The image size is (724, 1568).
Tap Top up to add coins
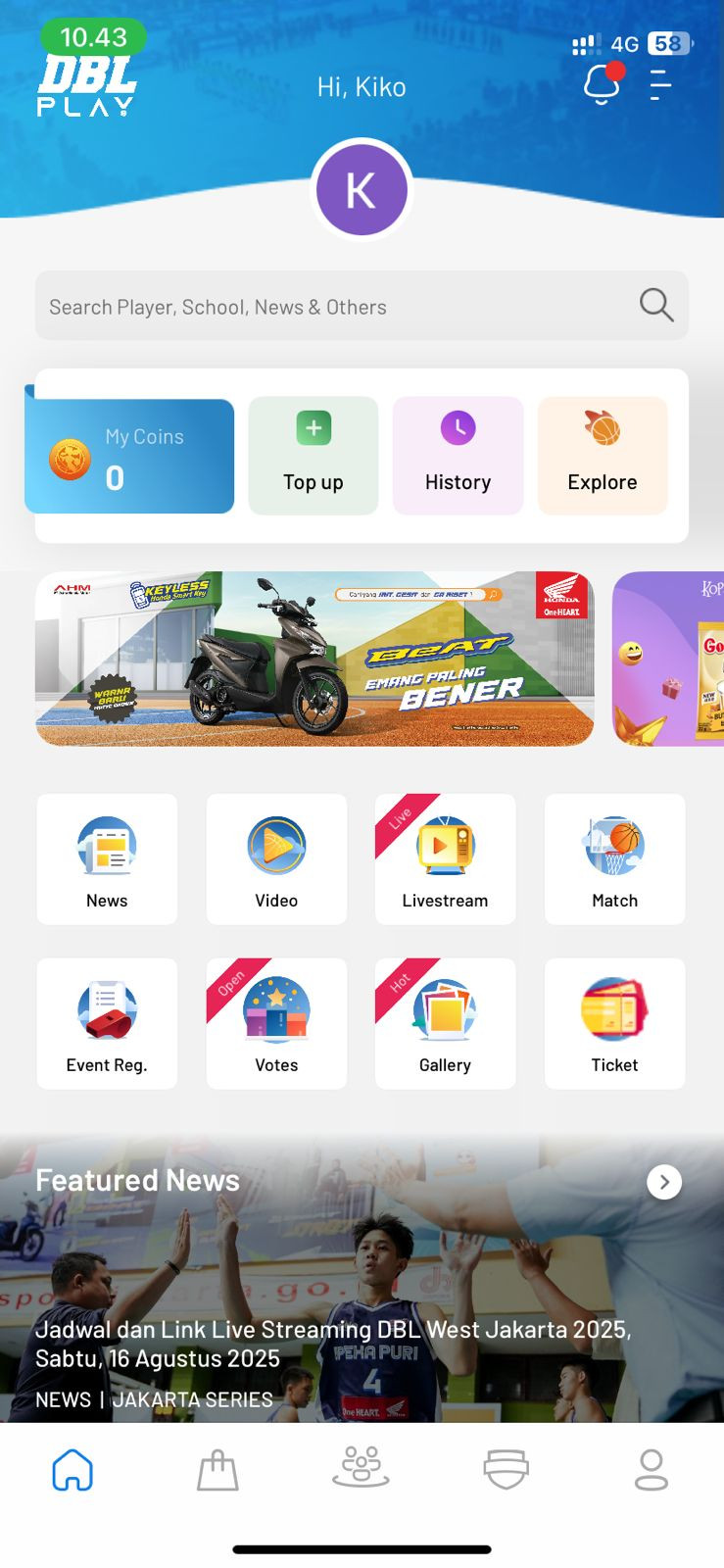pos(314,456)
